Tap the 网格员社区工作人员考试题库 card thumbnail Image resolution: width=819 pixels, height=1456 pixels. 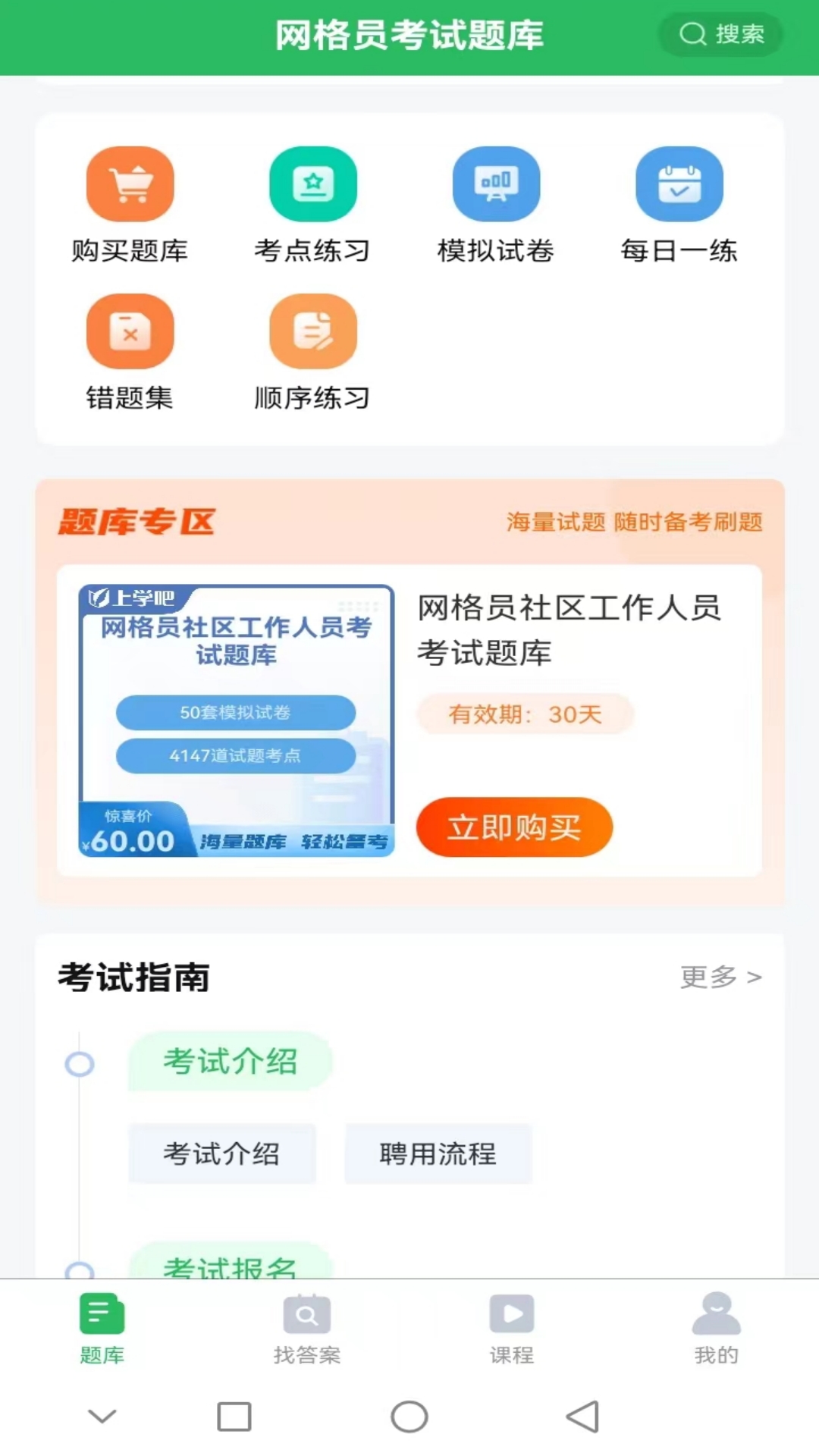point(237,719)
